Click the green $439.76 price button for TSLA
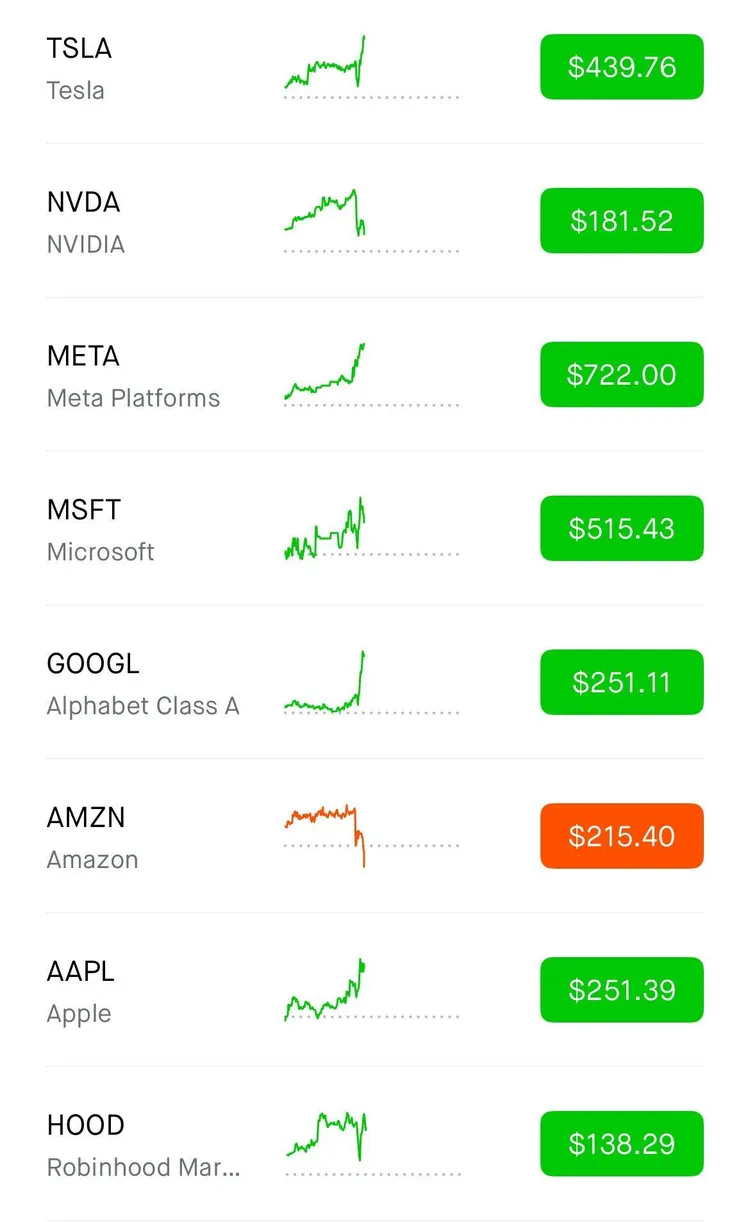The height and width of the screenshot is (1222, 750). point(621,67)
